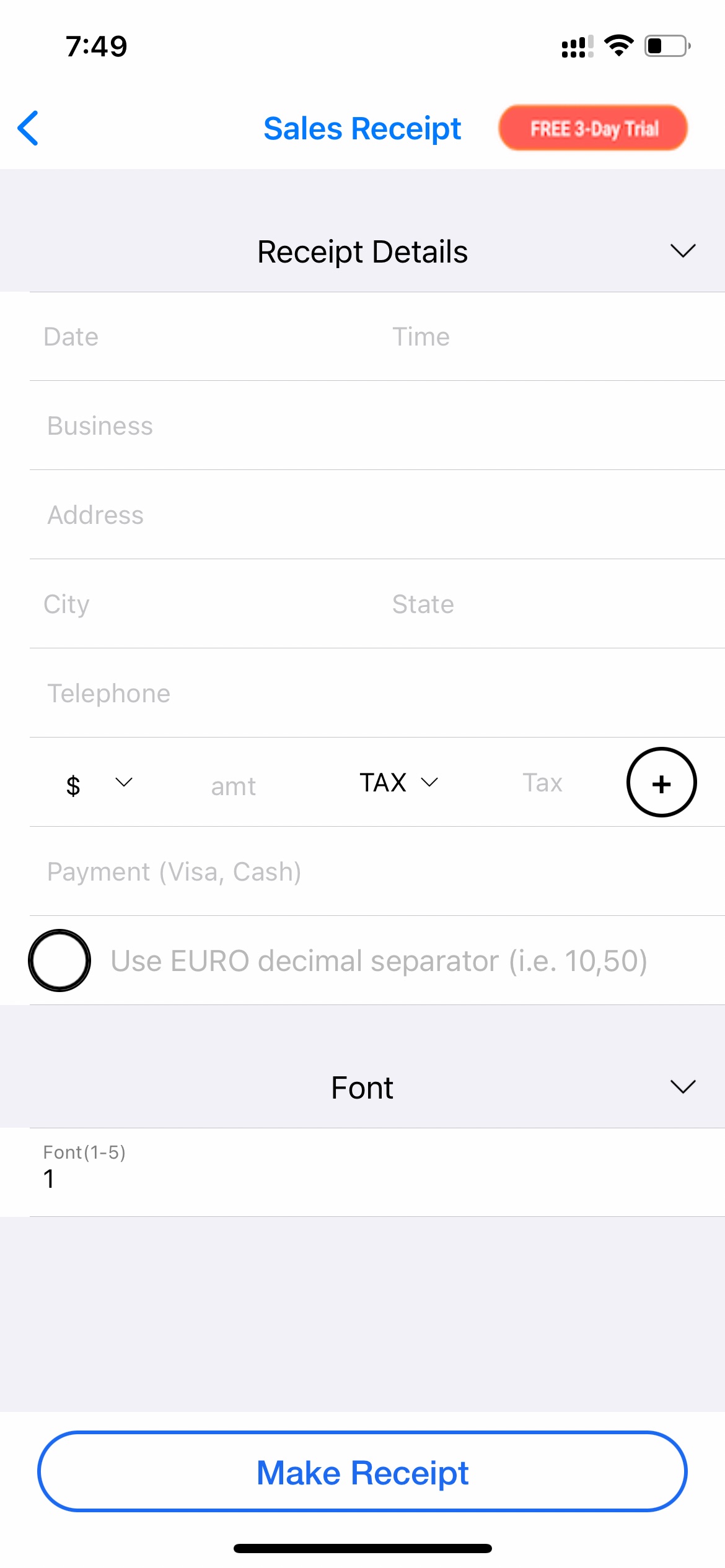725x1568 pixels.
Task: Edit the Font(1-5) value field
Action: pos(377,1172)
